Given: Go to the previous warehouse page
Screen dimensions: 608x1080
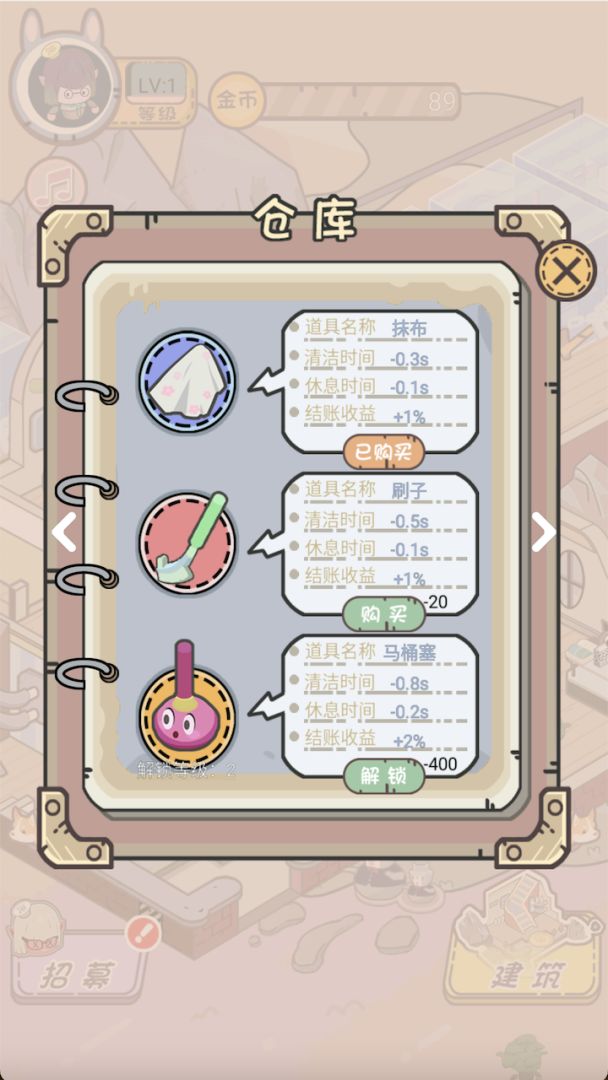Looking at the screenshot, I should point(64,532).
